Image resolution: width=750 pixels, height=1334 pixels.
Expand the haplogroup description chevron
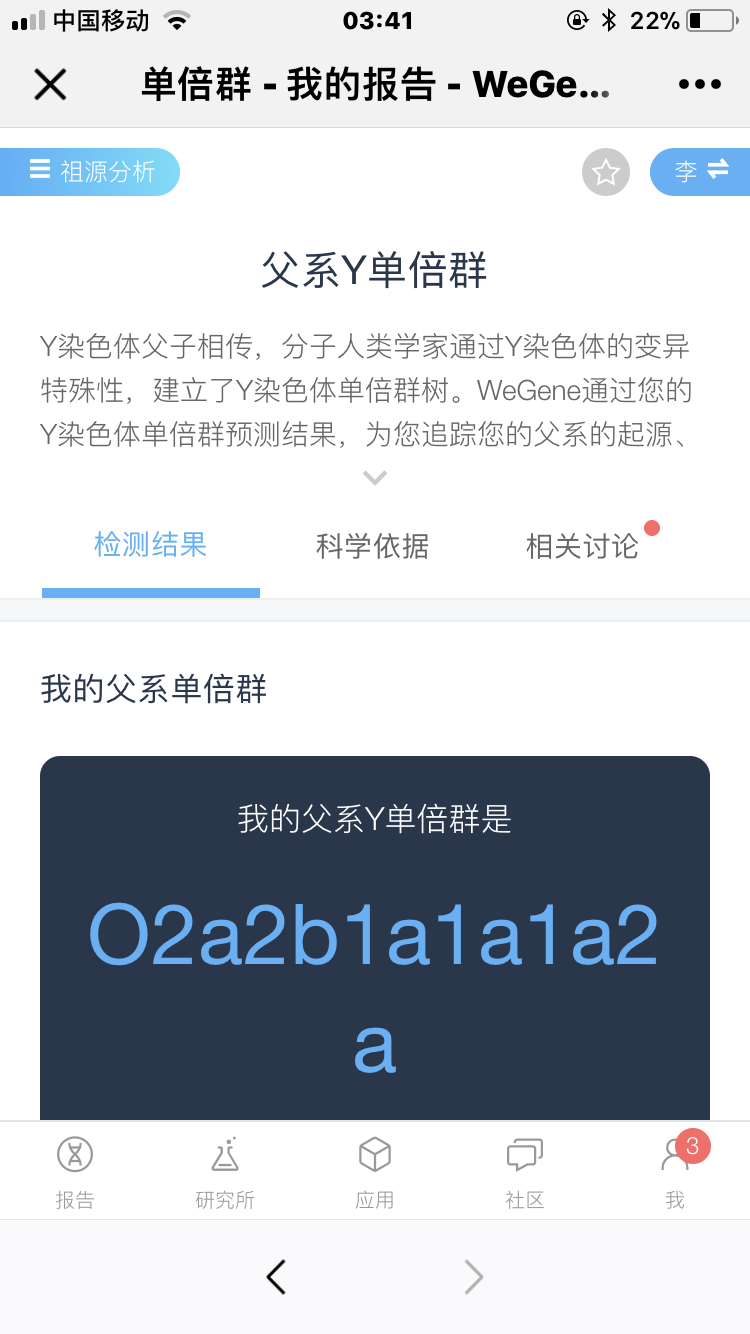coord(375,478)
